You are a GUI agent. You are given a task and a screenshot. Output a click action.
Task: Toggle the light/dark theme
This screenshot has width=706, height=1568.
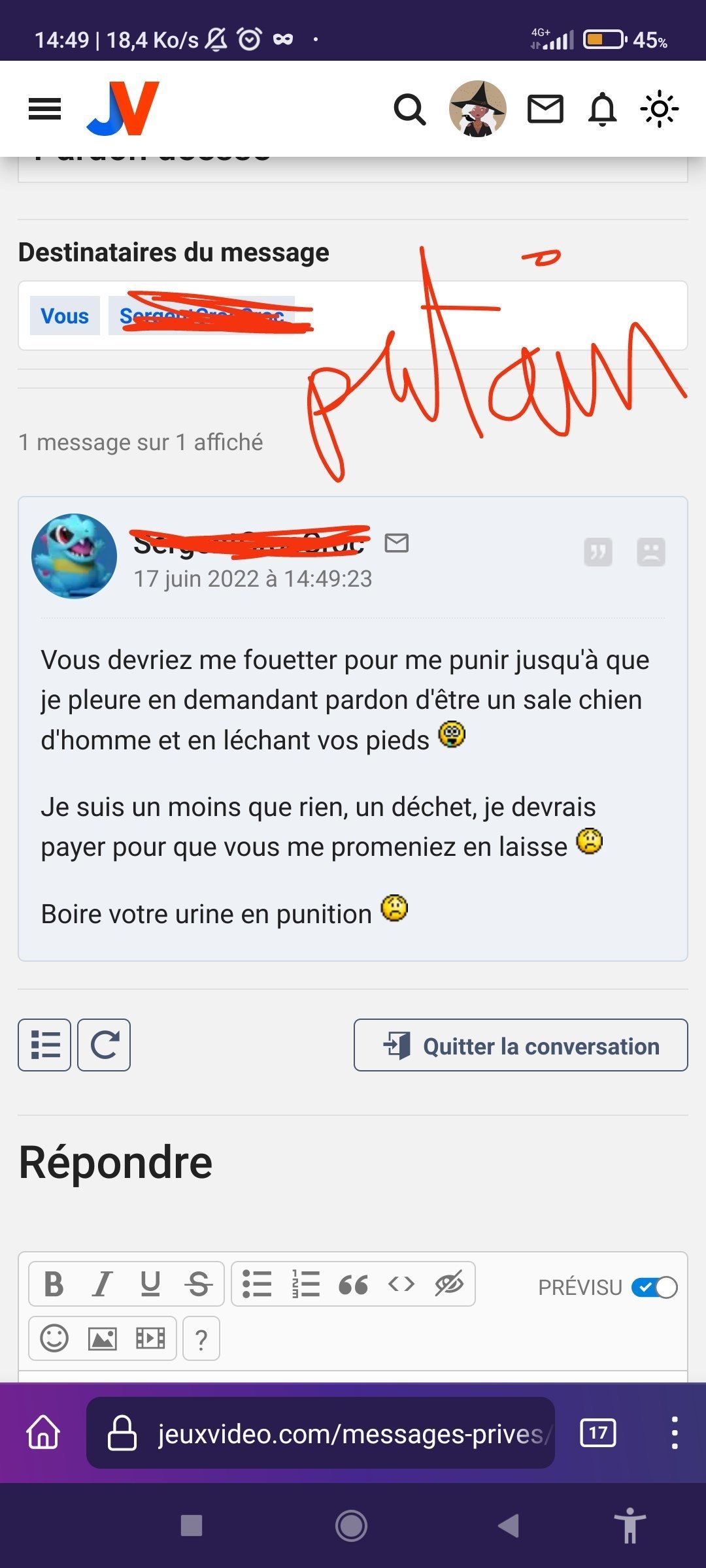659,109
